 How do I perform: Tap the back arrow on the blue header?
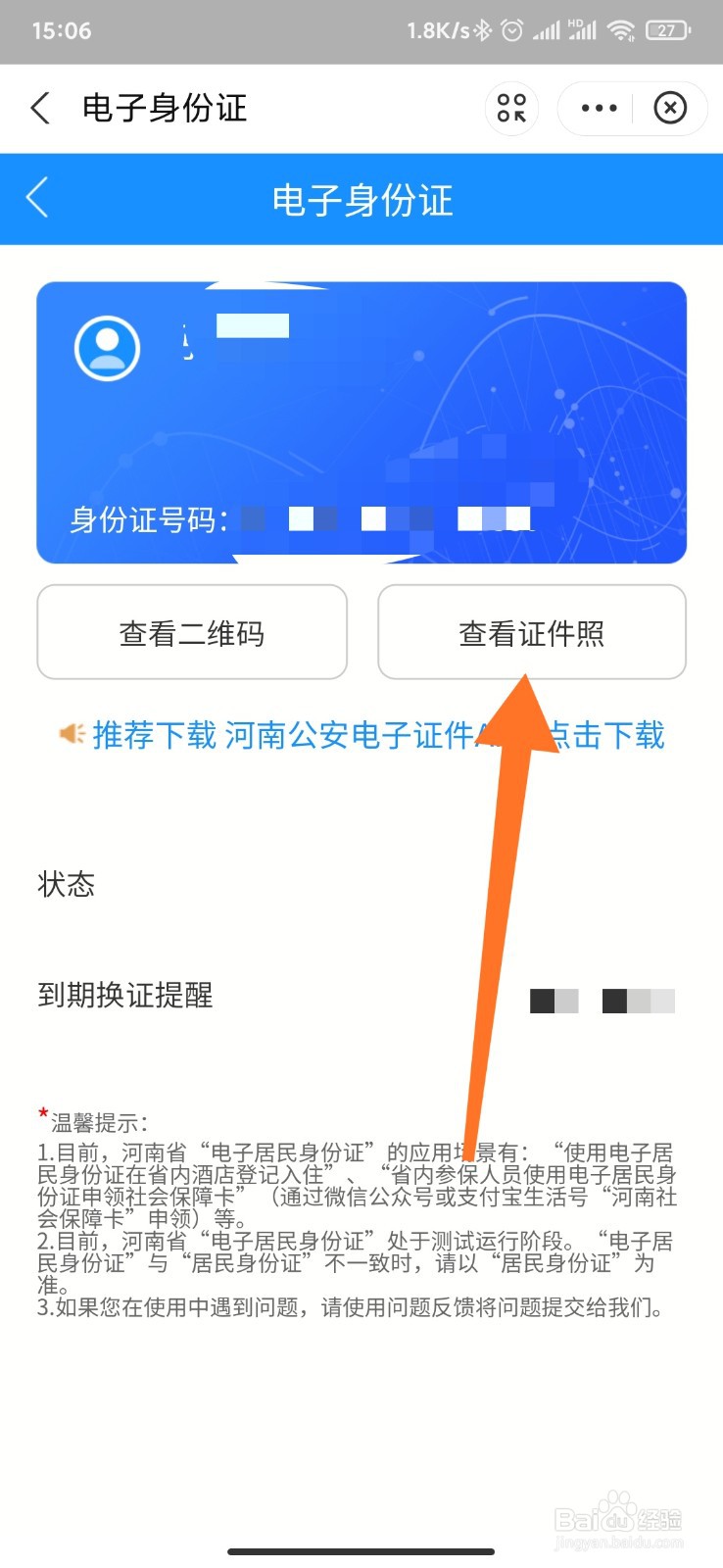pos(38,198)
